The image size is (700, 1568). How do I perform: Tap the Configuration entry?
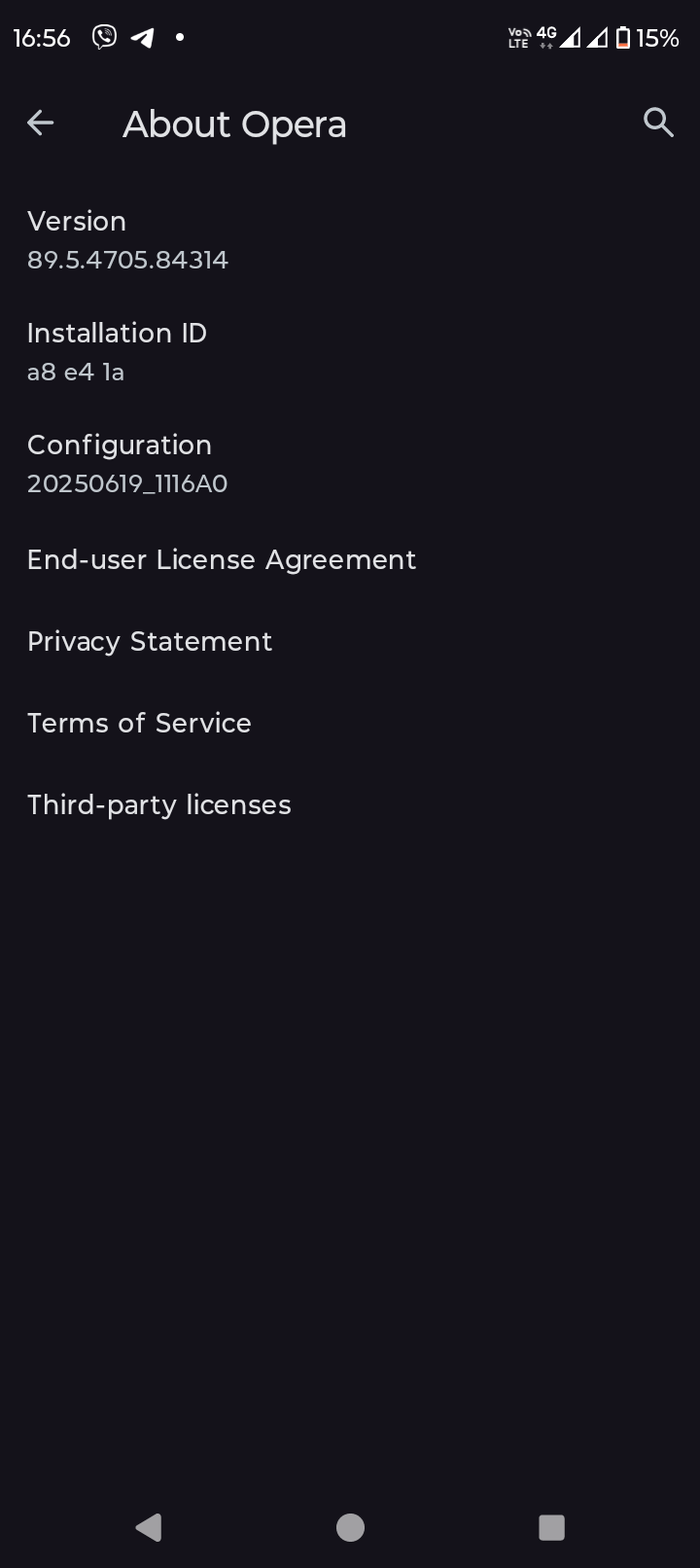pyautogui.click(x=350, y=464)
